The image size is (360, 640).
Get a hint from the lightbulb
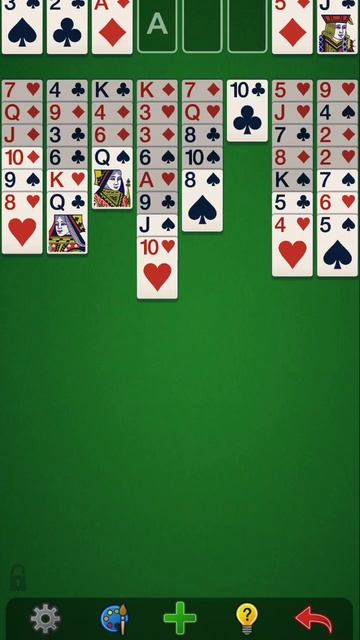pos(247,618)
